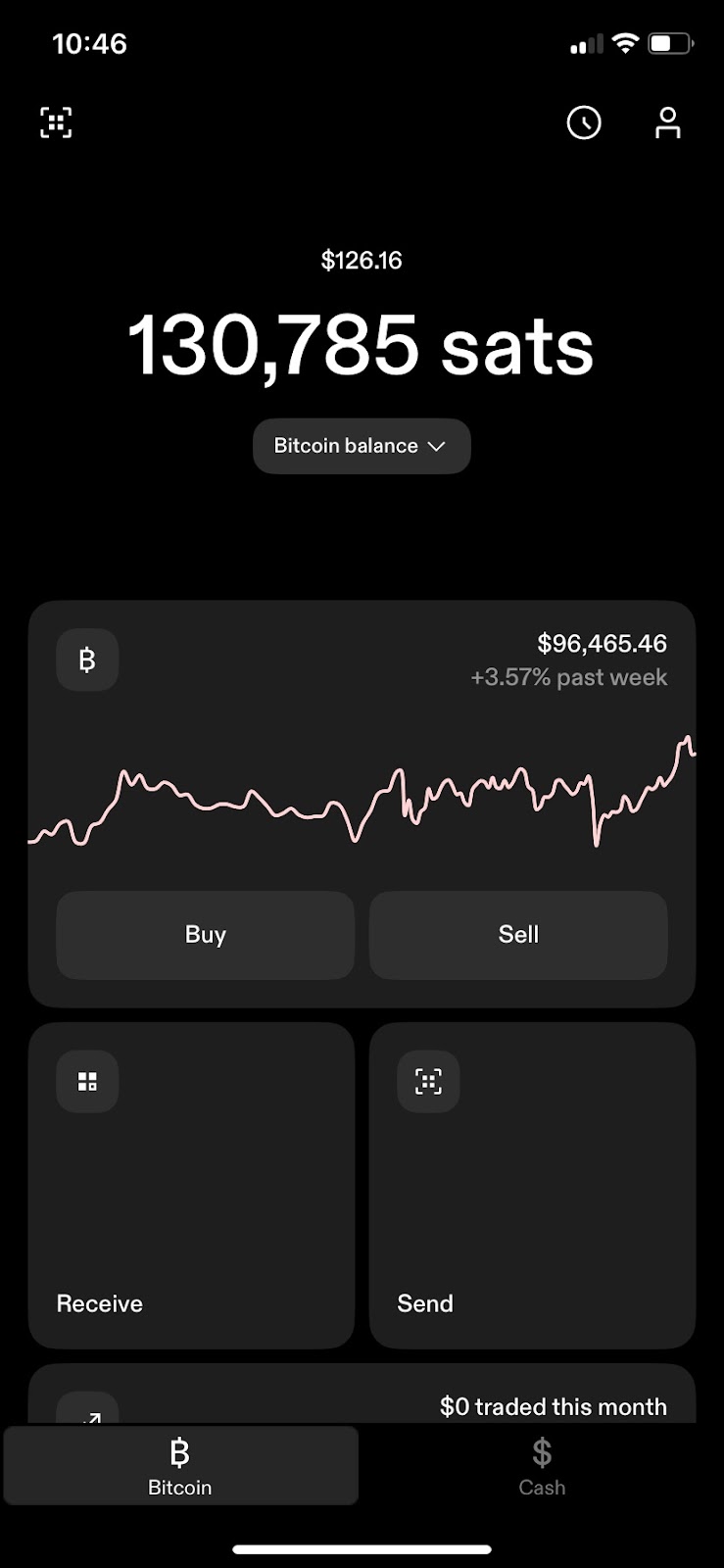Viewport: 724px width, 1568px height.
Task: Select the Bitcoin tab
Action: pos(180,1466)
